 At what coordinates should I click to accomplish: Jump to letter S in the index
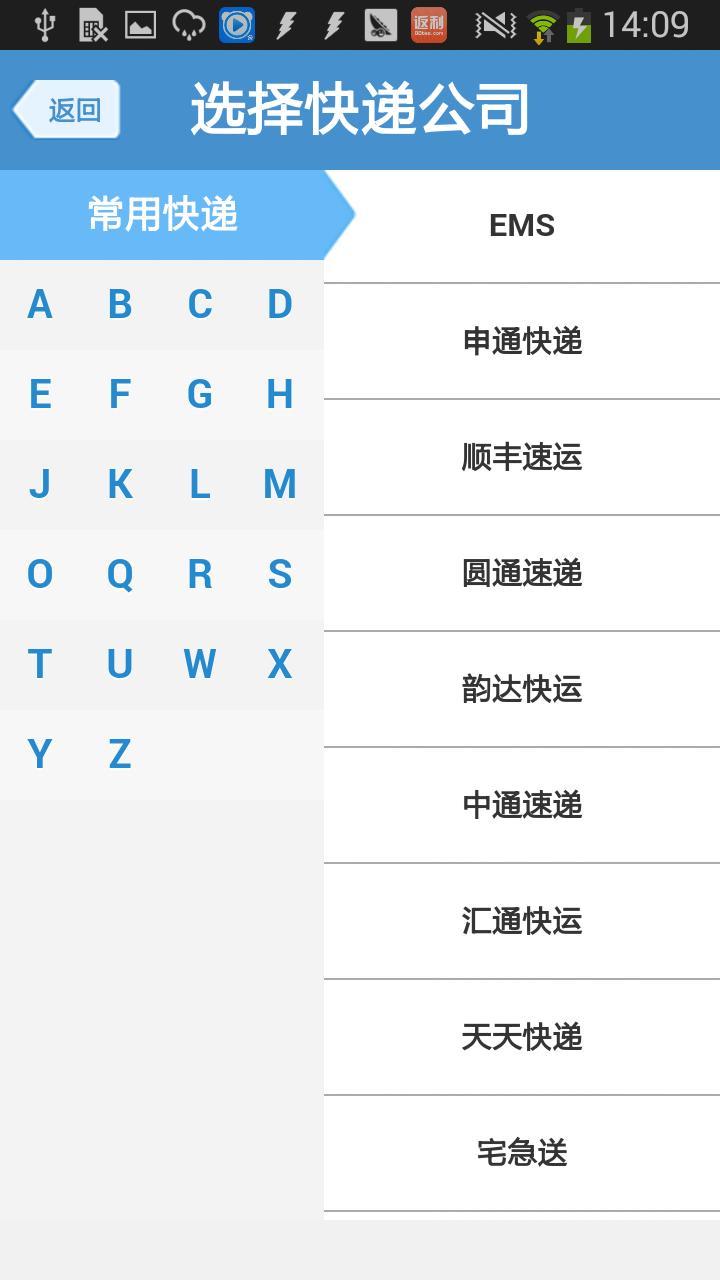pyautogui.click(x=279, y=574)
